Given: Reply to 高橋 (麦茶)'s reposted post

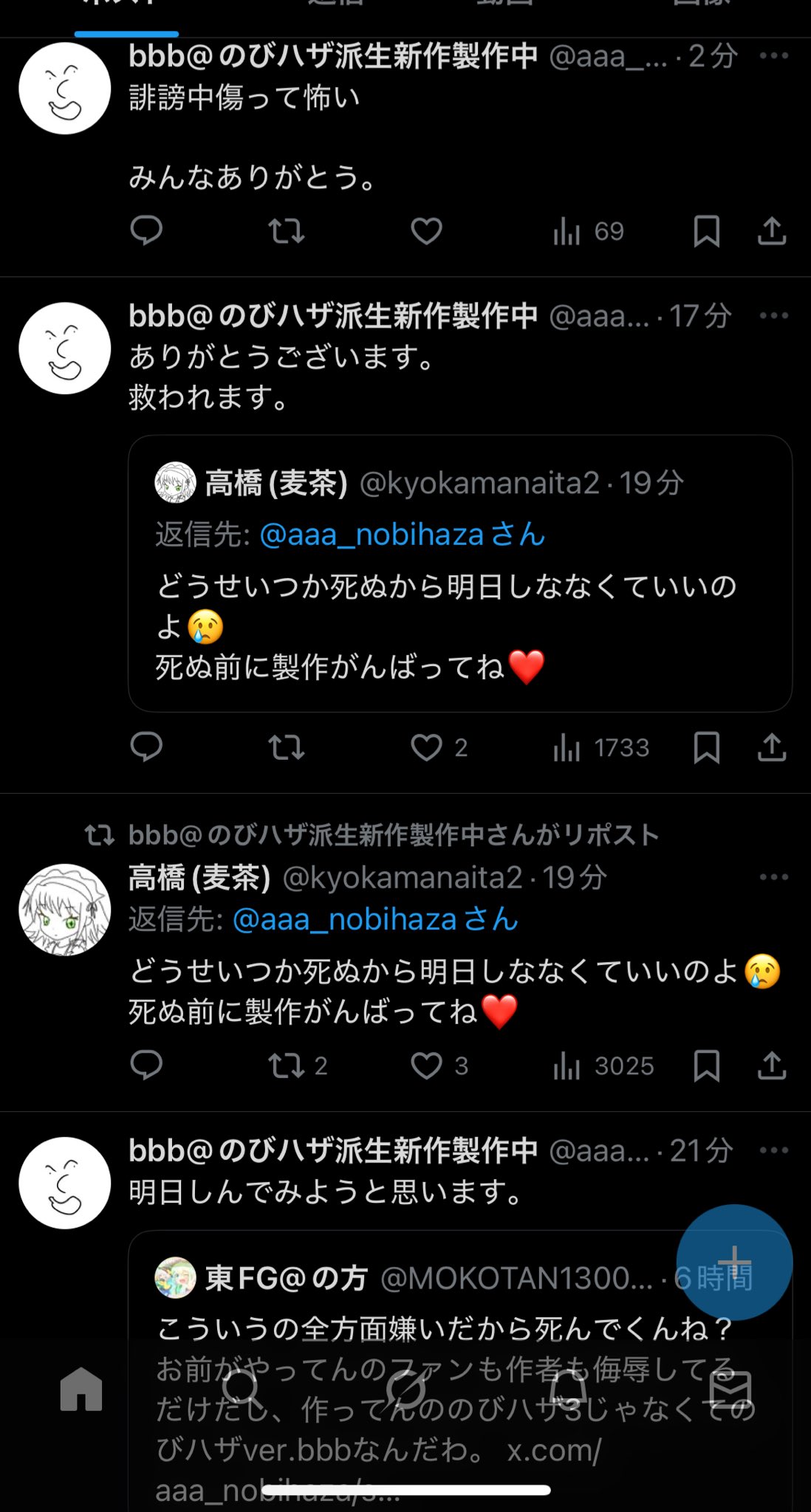Looking at the screenshot, I should coord(146,1065).
